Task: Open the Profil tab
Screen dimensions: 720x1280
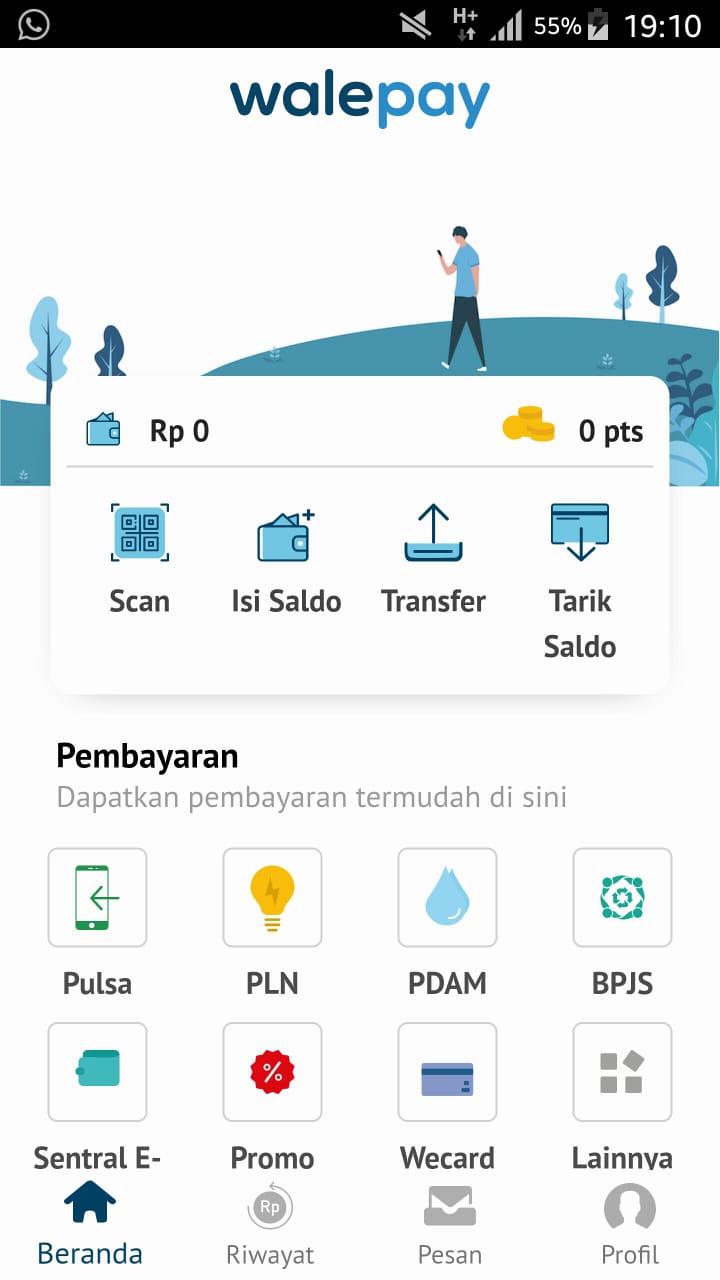Action: 630,1225
